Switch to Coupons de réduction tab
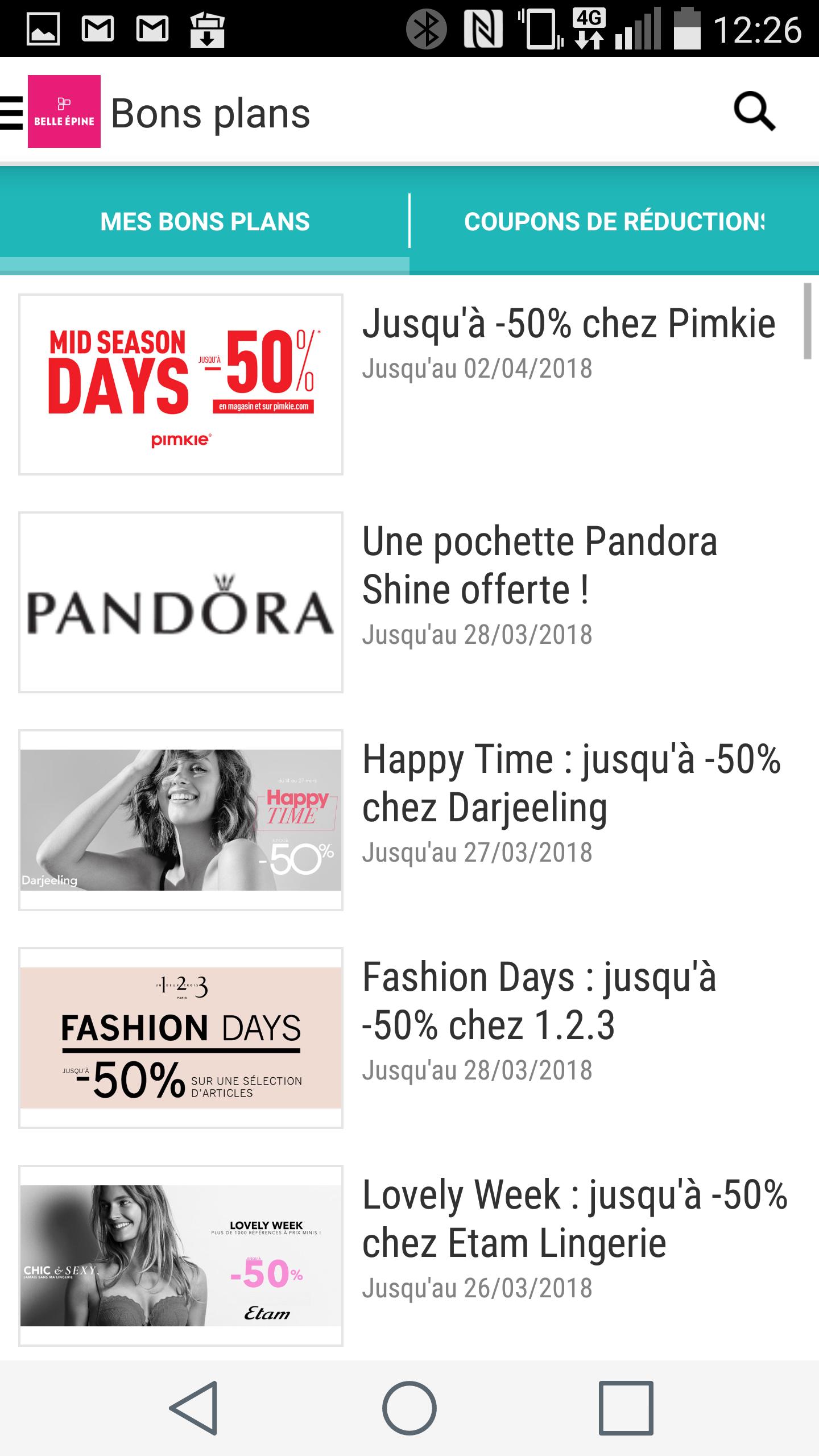819x1456 pixels. coord(614,222)
